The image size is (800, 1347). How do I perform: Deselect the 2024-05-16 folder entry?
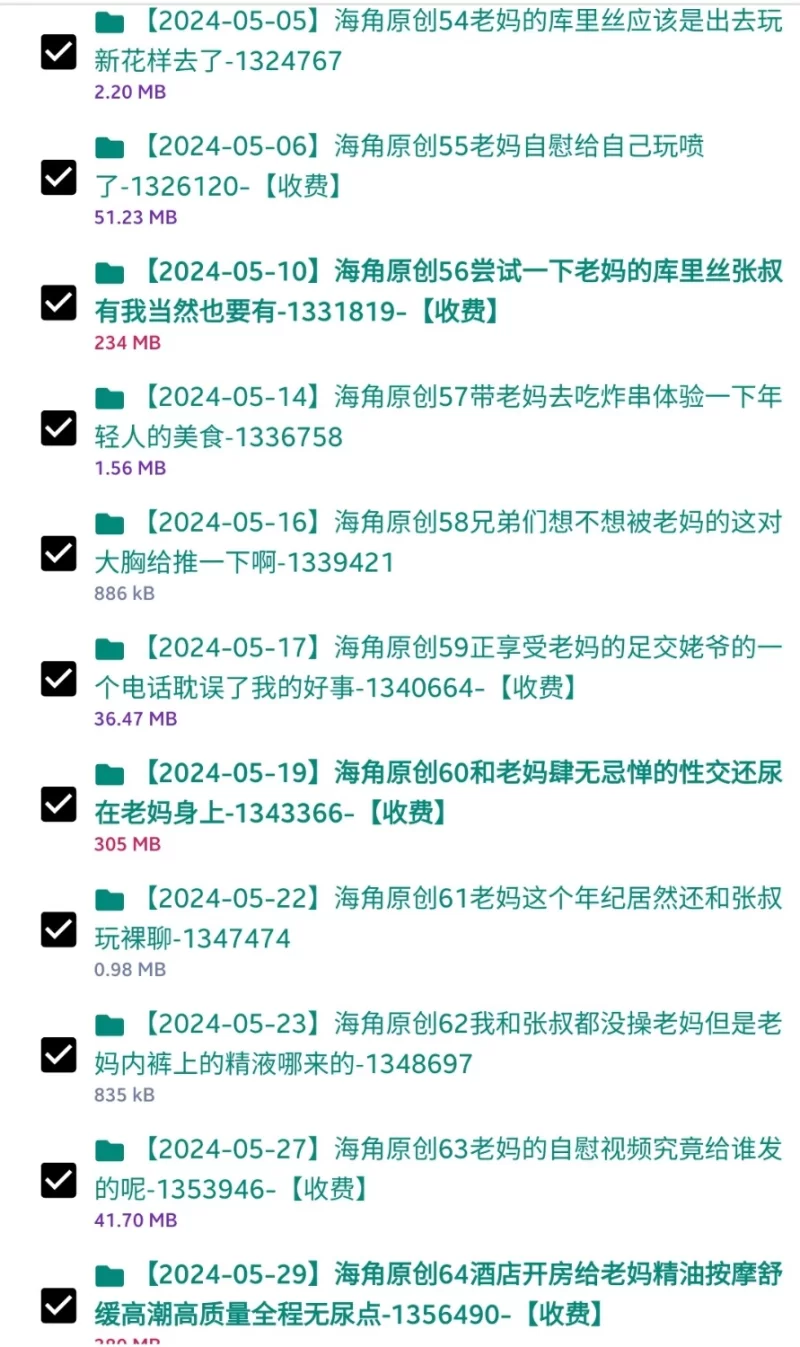(x=59, y=554)
